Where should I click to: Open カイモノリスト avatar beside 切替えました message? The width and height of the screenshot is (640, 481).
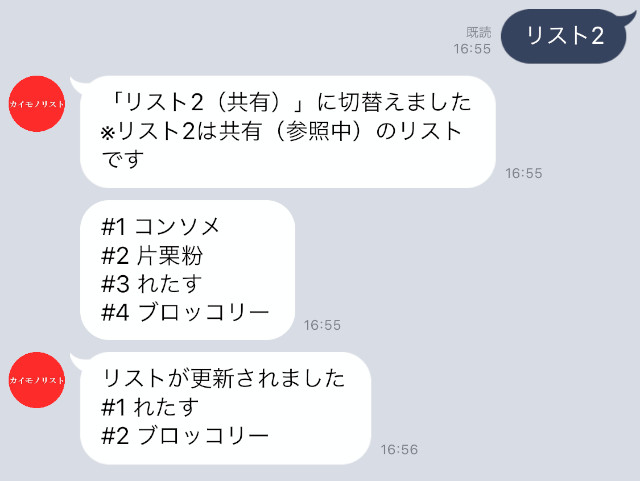pos(37,103)
